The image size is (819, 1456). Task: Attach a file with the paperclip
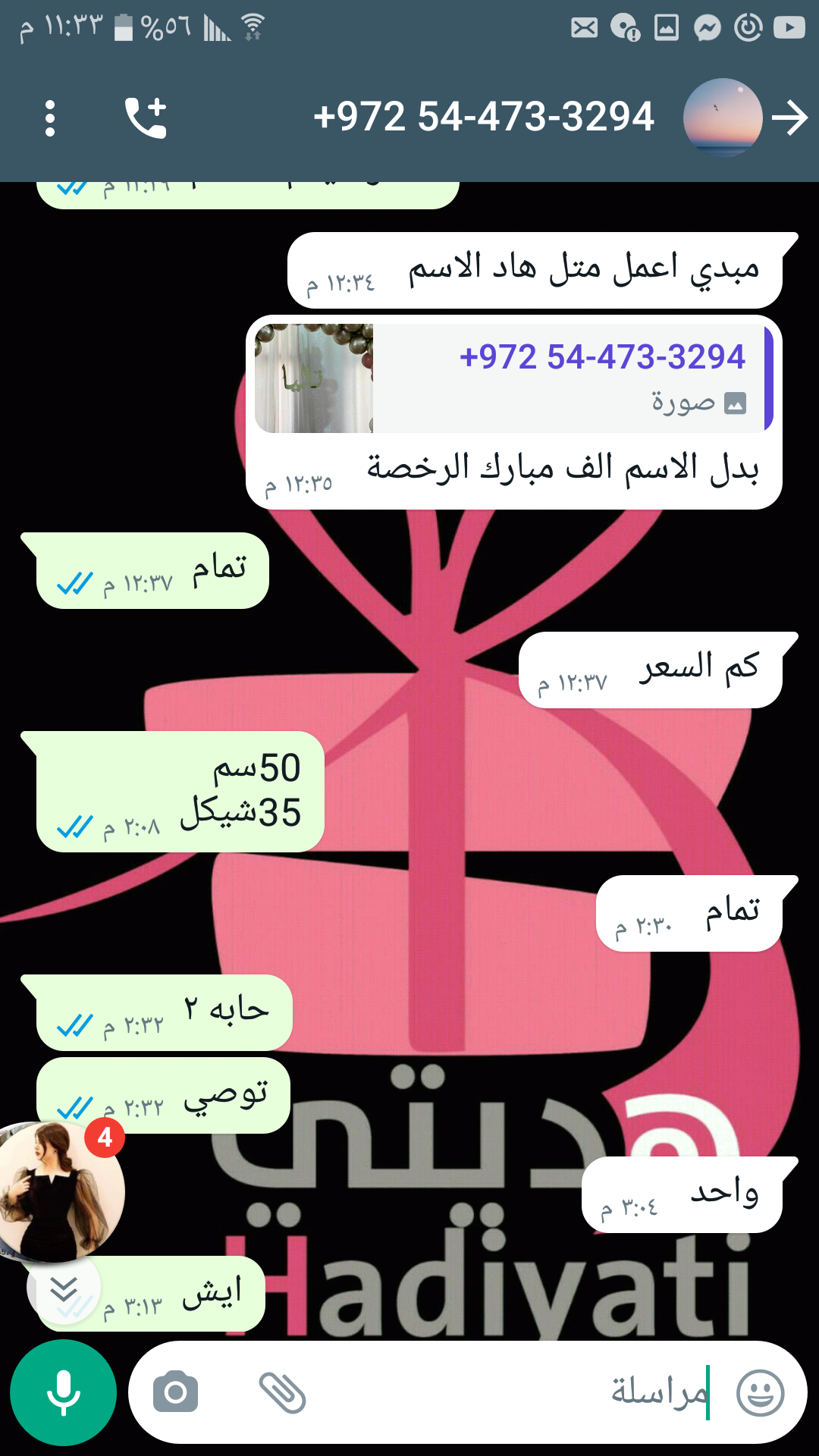click(x=282, y=1392)
